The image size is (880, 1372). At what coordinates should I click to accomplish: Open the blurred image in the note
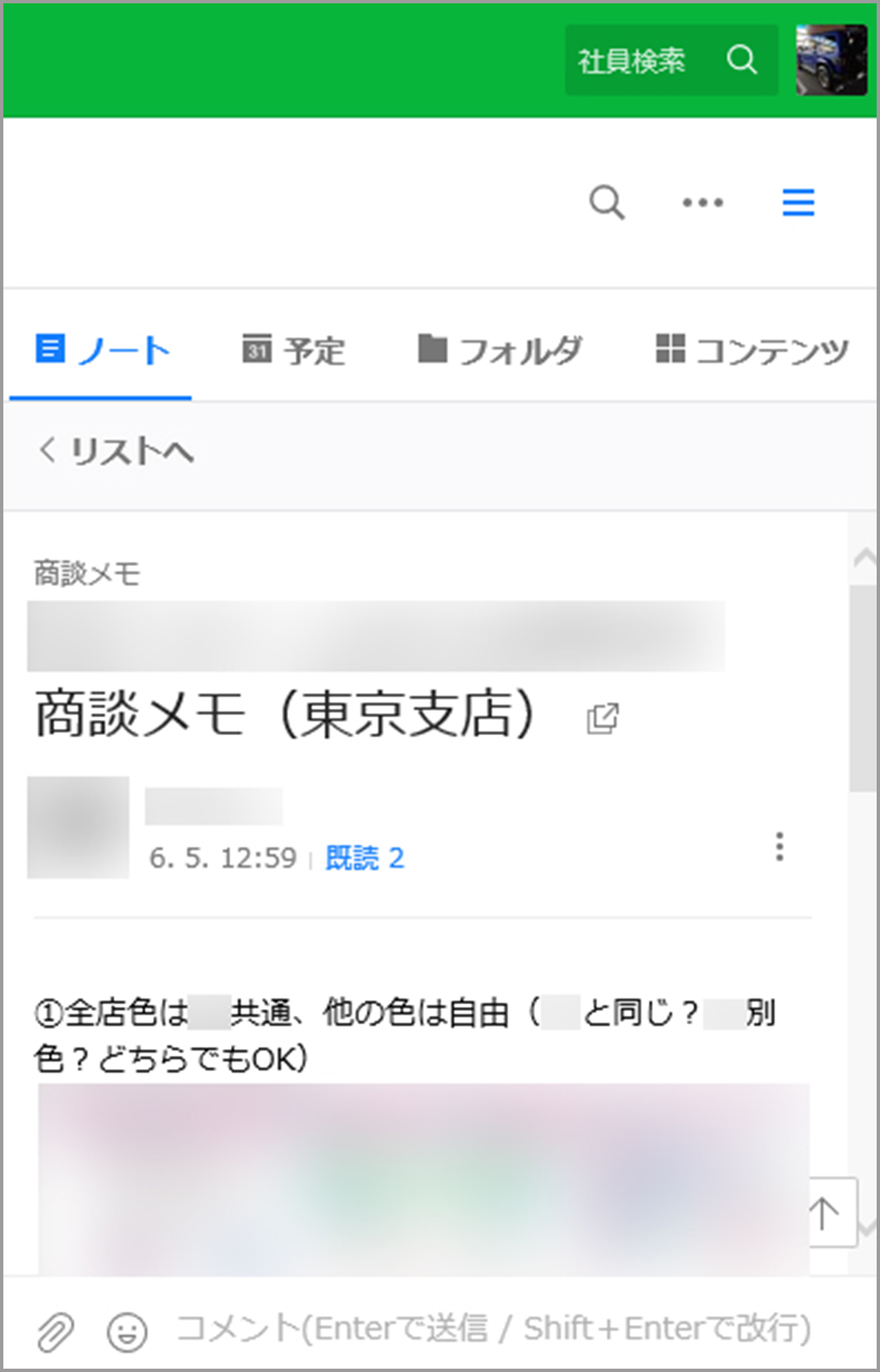[423, 1179]
